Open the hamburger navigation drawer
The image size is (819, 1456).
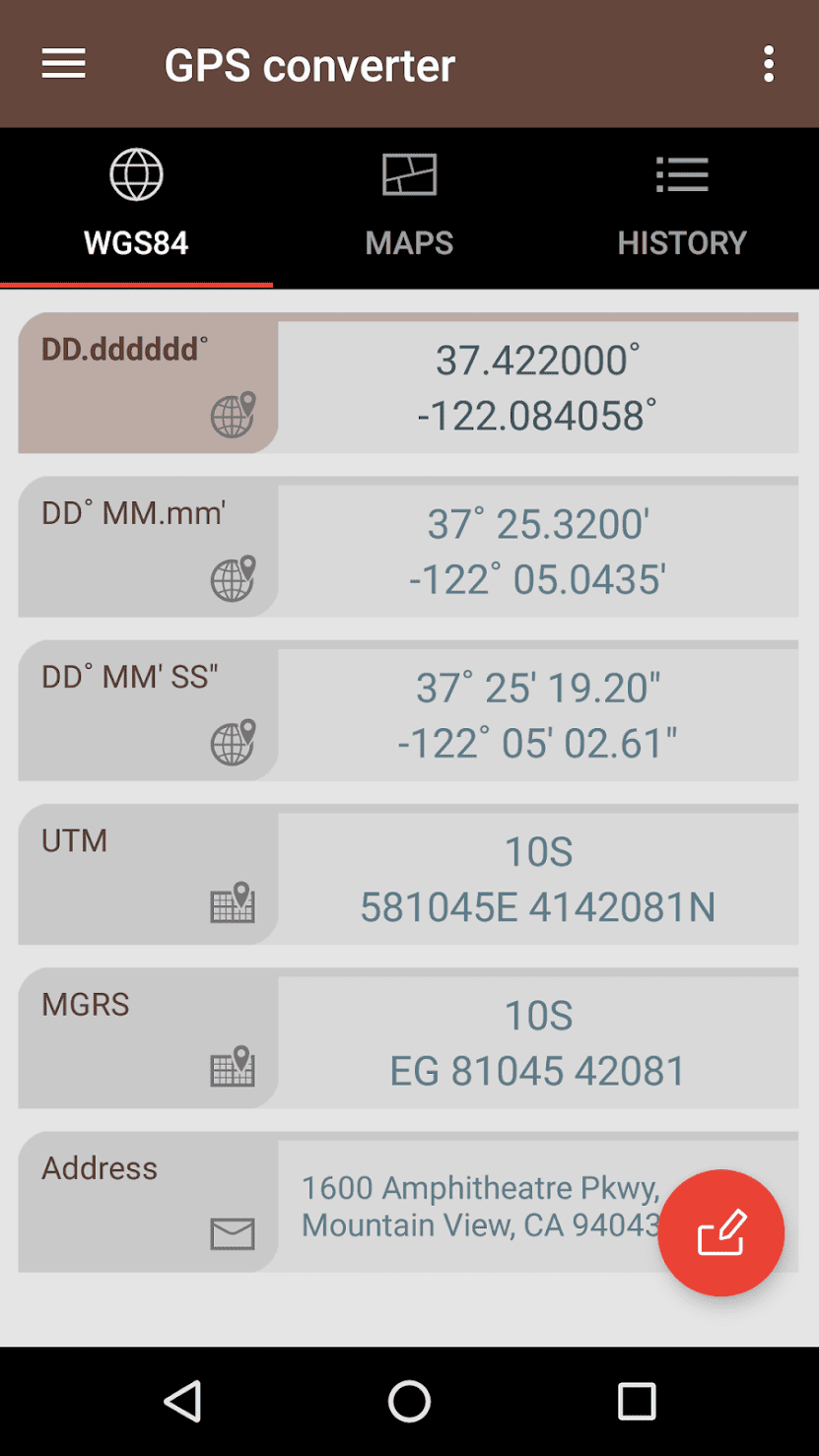pyautogui.click(x=63, y=65)
